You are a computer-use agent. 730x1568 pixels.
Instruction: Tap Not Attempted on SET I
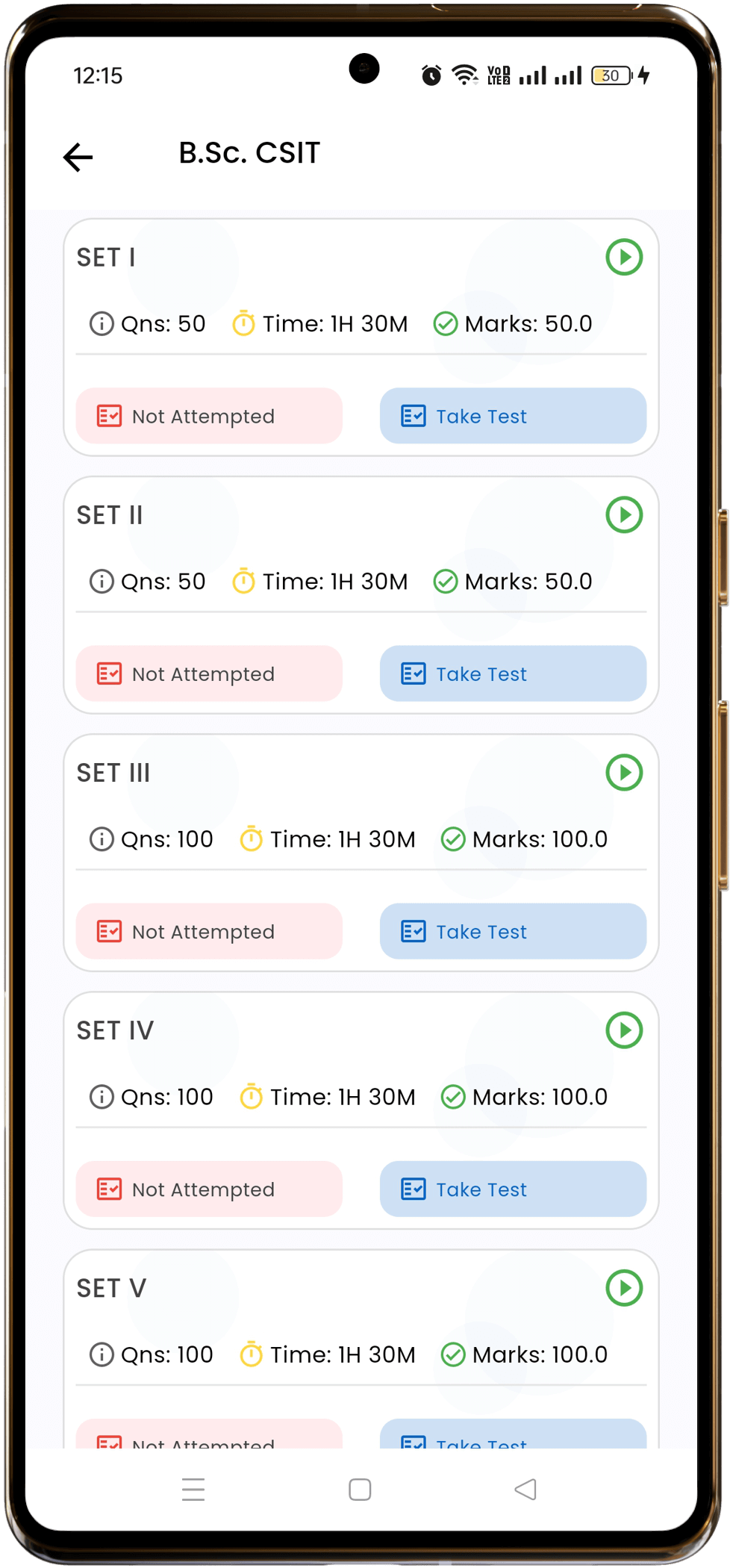209,416
